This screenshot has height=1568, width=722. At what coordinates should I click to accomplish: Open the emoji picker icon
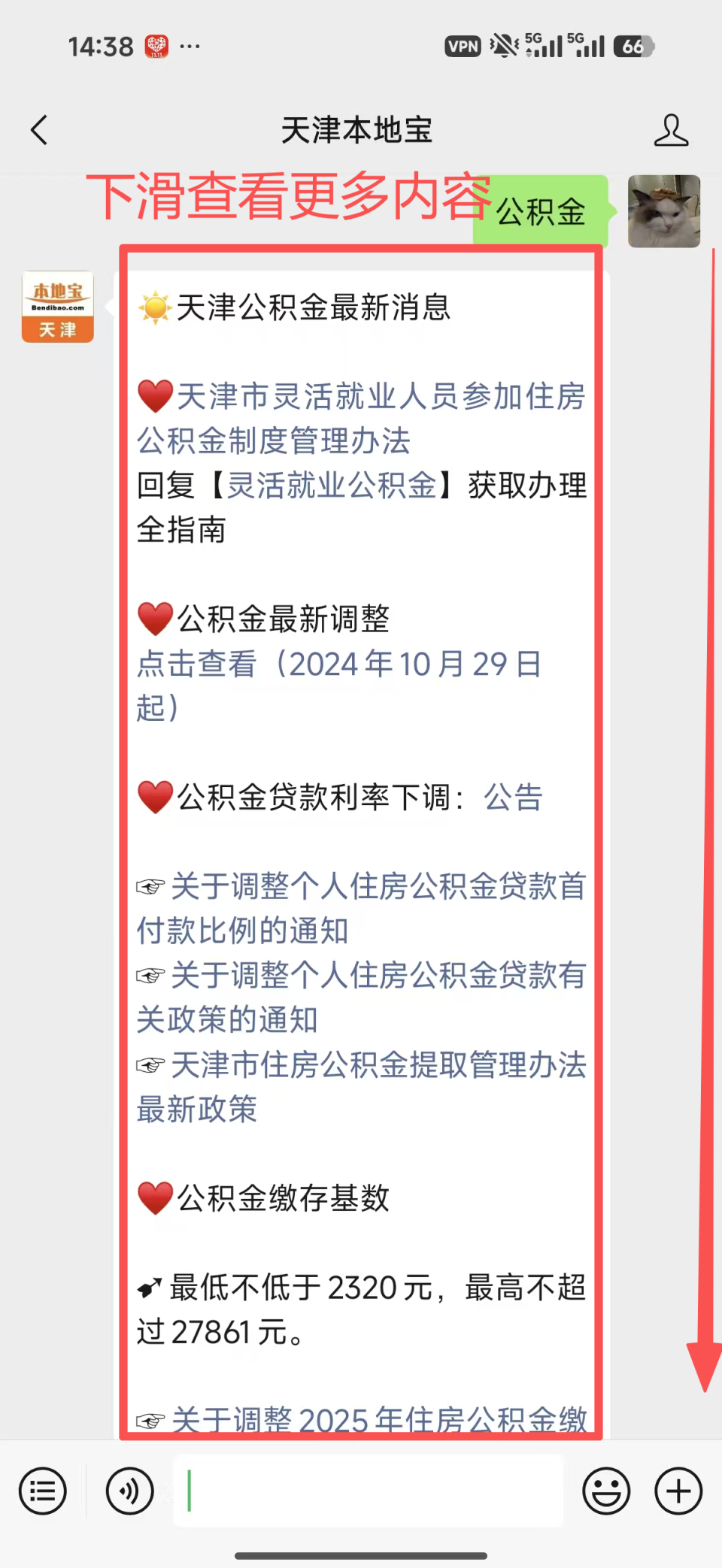tap(606, 1491)
